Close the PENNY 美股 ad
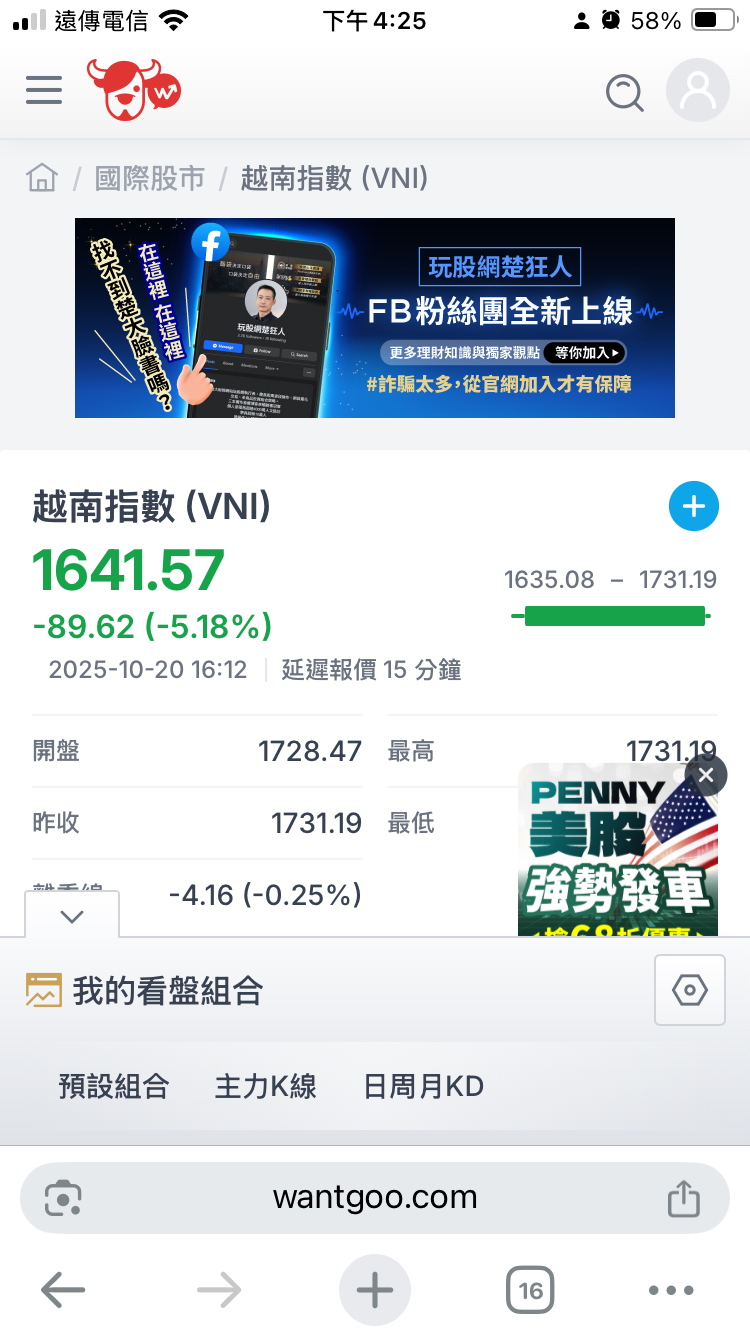750x1334 pixels. pos(707,775)
